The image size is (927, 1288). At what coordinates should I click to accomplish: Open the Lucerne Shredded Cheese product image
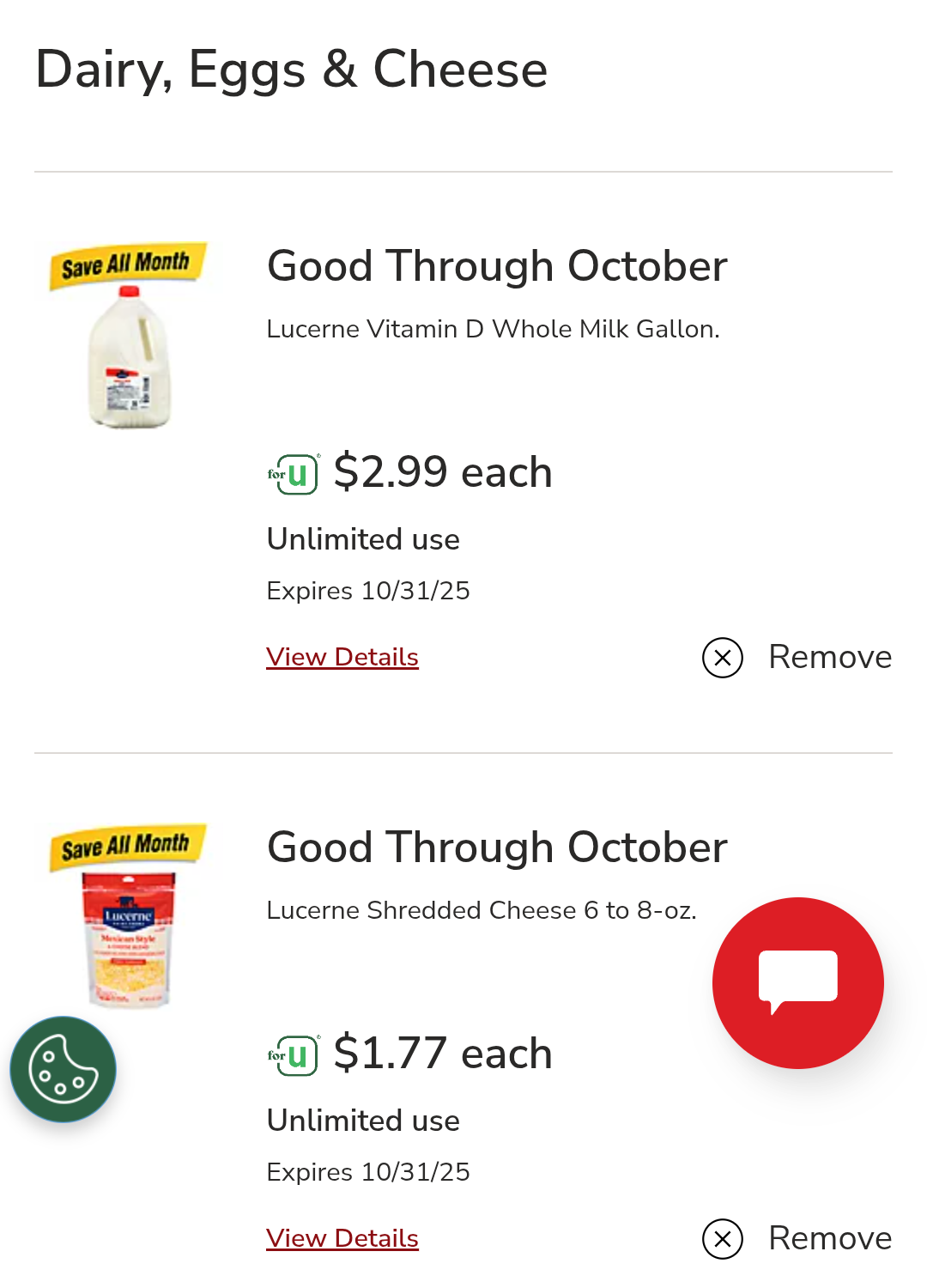click(x=129, y=917)
